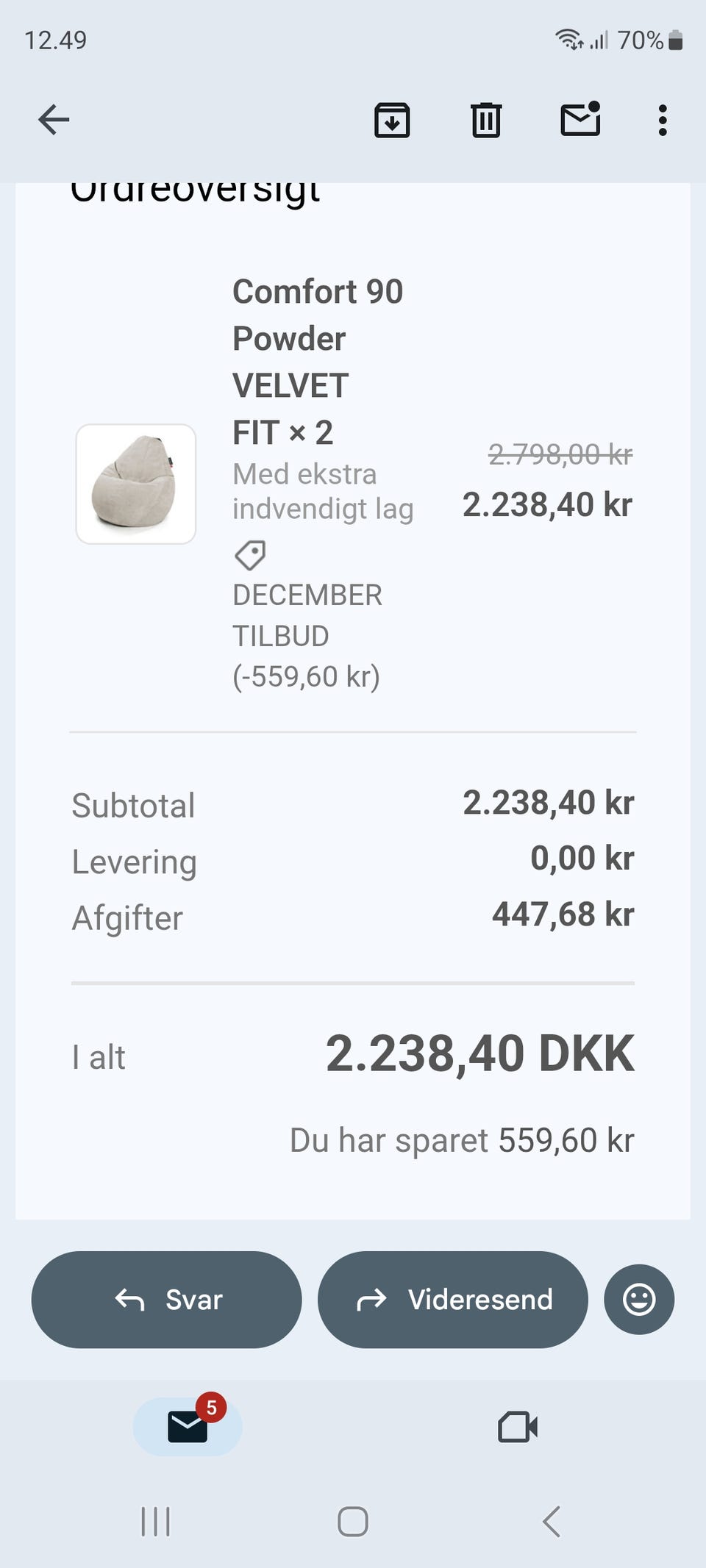Delete this email
The width and height of the screenshot is (706, 1568).
pyautogui.click(x=485, y=120)
